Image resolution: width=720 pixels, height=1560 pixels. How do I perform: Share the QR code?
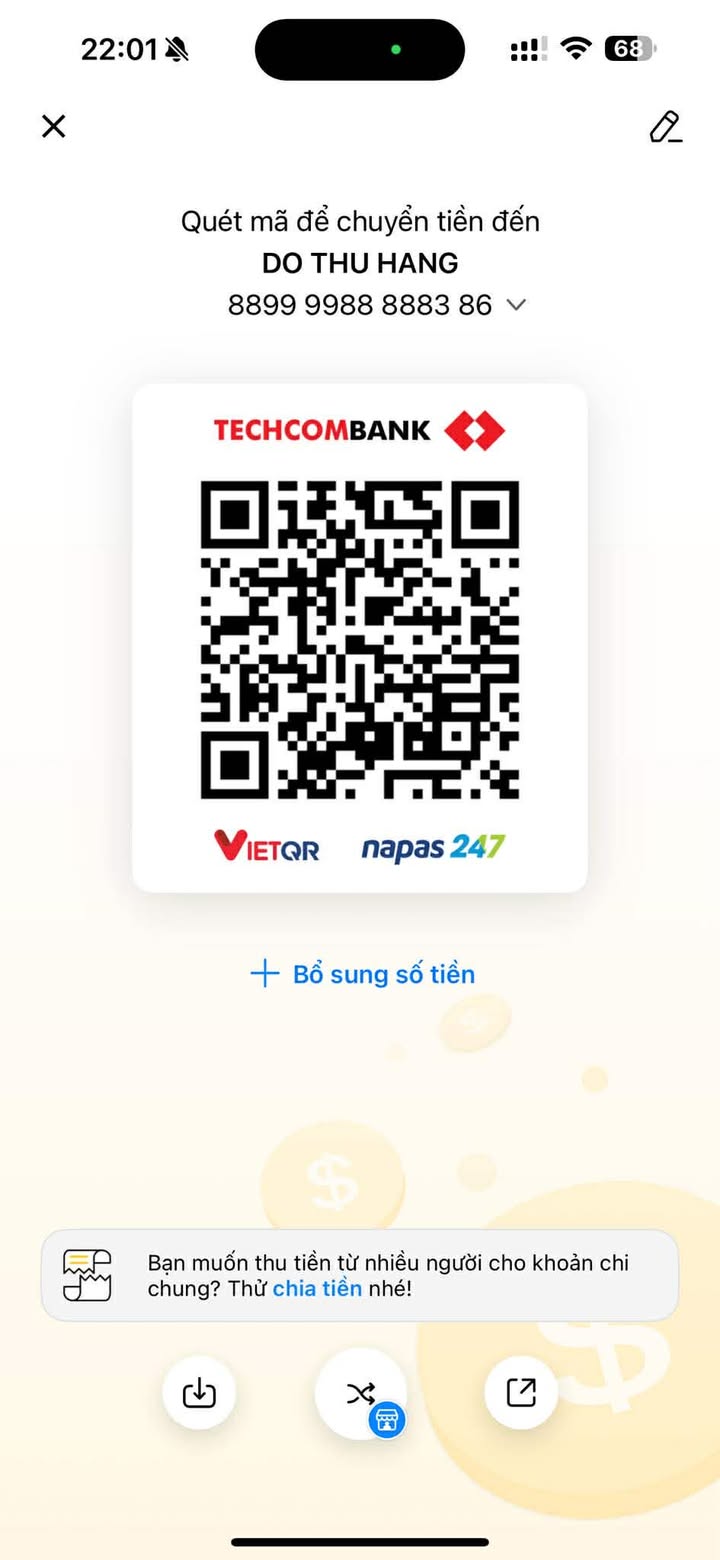coord(521,1393)
